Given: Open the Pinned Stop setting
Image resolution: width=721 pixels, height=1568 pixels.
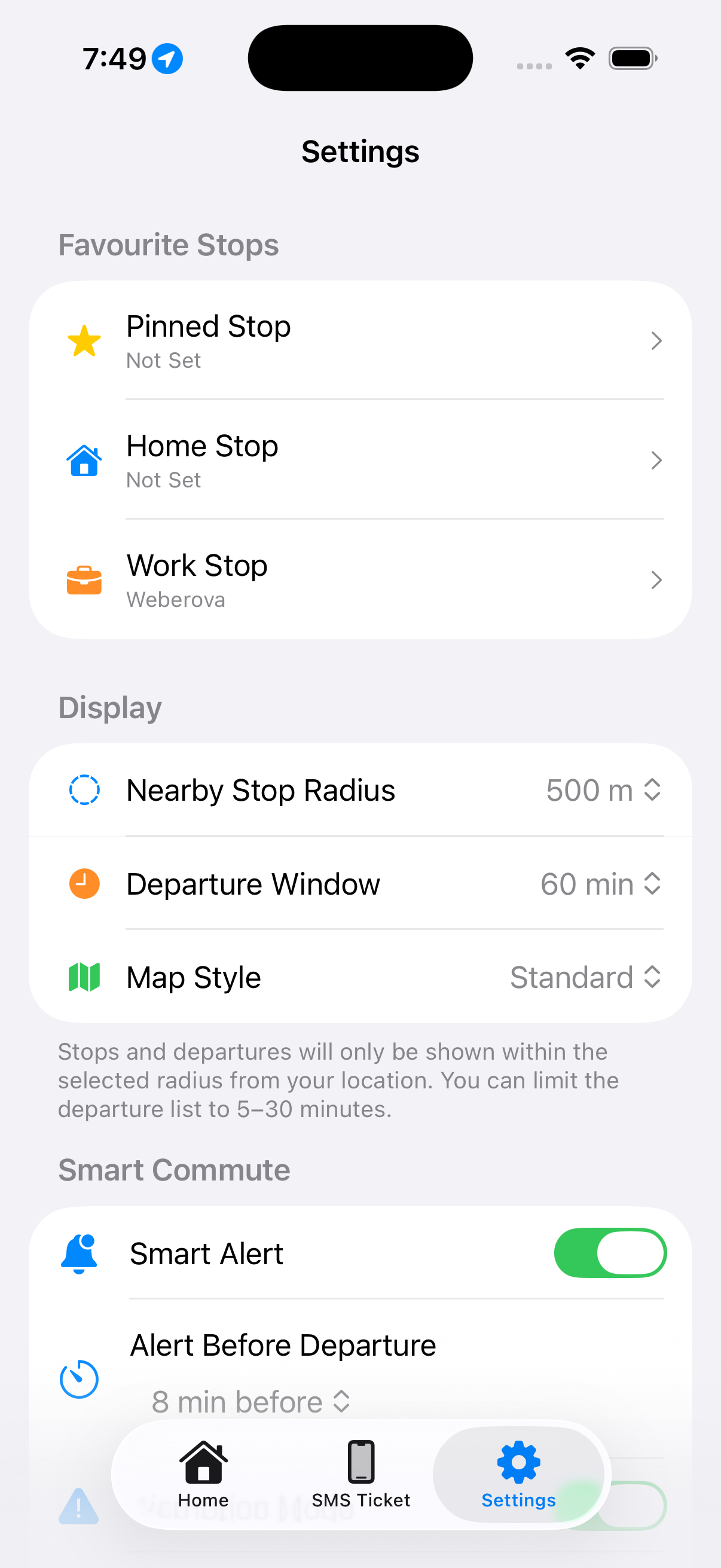Looking at the screenshot, I should pos(360,340).
